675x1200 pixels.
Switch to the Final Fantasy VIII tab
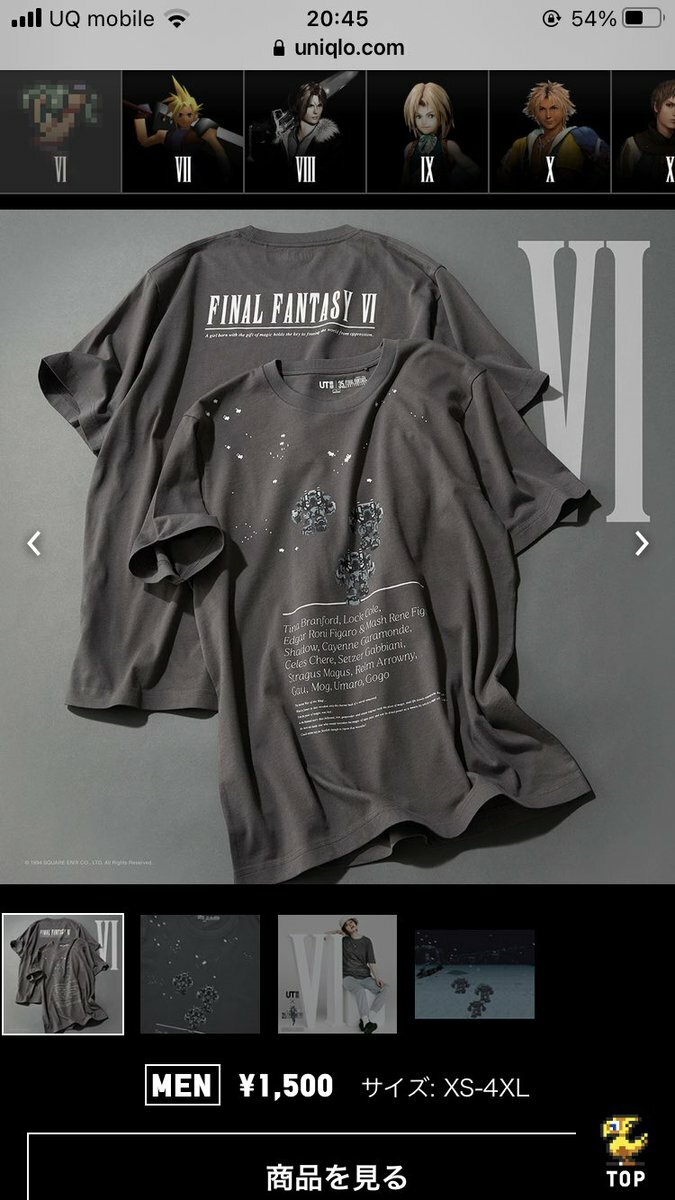coord(305,131)
